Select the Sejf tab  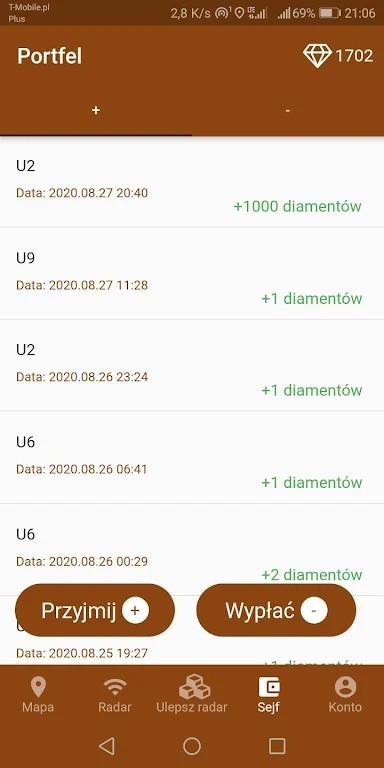click(269, 695)
